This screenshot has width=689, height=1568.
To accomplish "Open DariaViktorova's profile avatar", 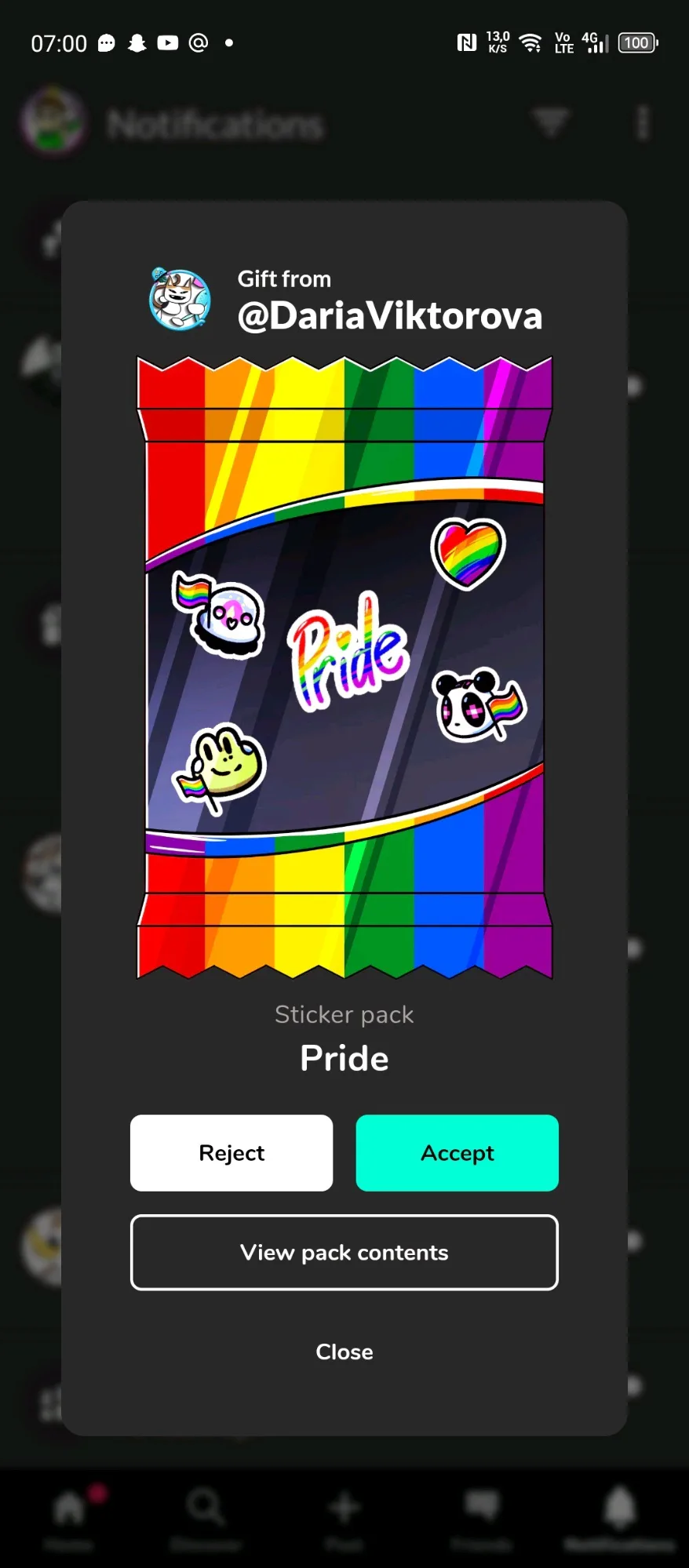I will coord(180,300).
